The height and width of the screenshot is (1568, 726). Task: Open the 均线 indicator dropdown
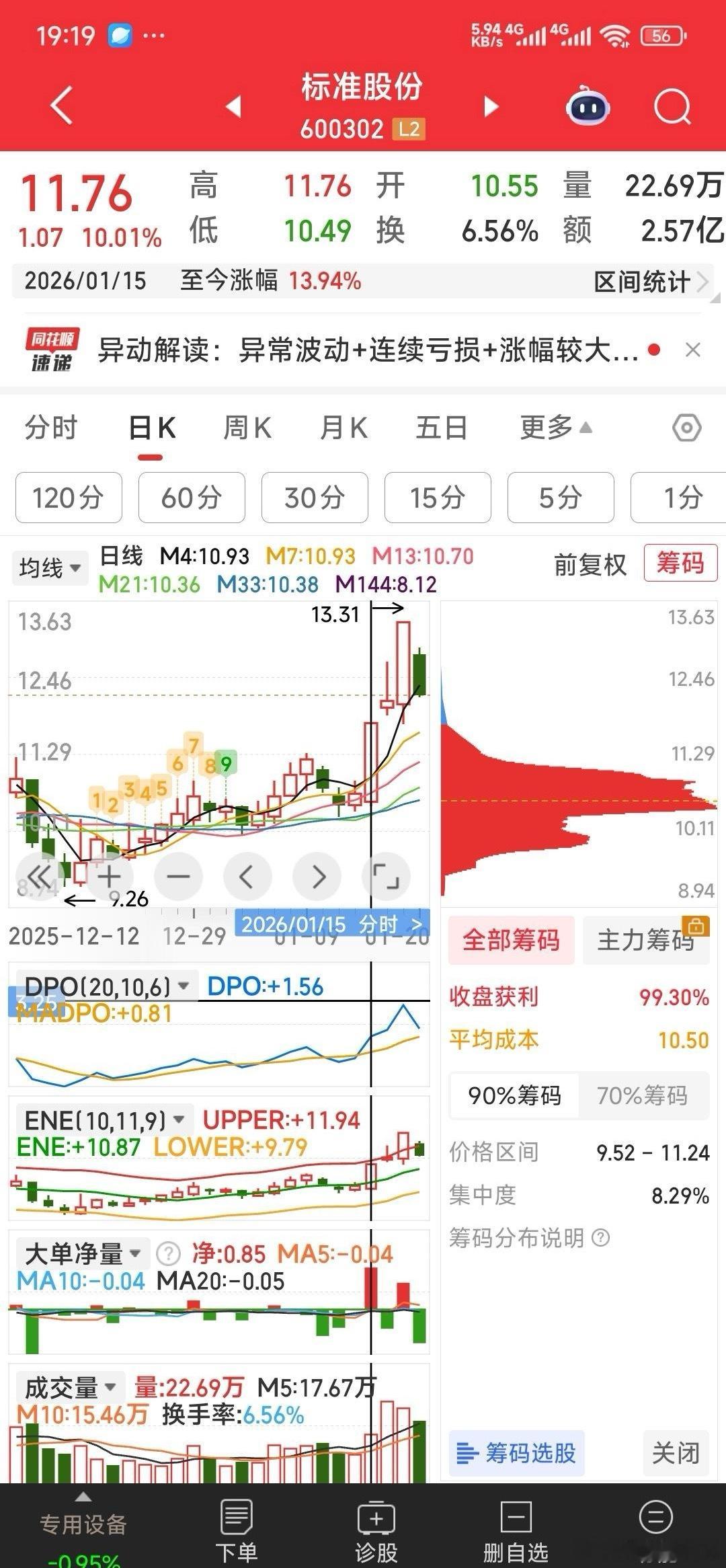(50, 567)
